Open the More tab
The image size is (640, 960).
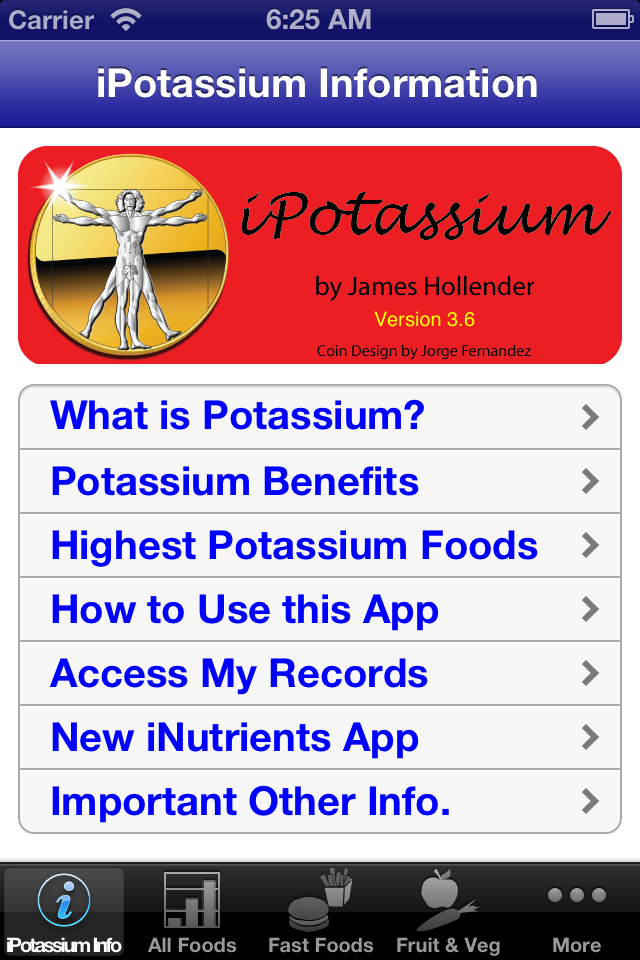point(576,913)
